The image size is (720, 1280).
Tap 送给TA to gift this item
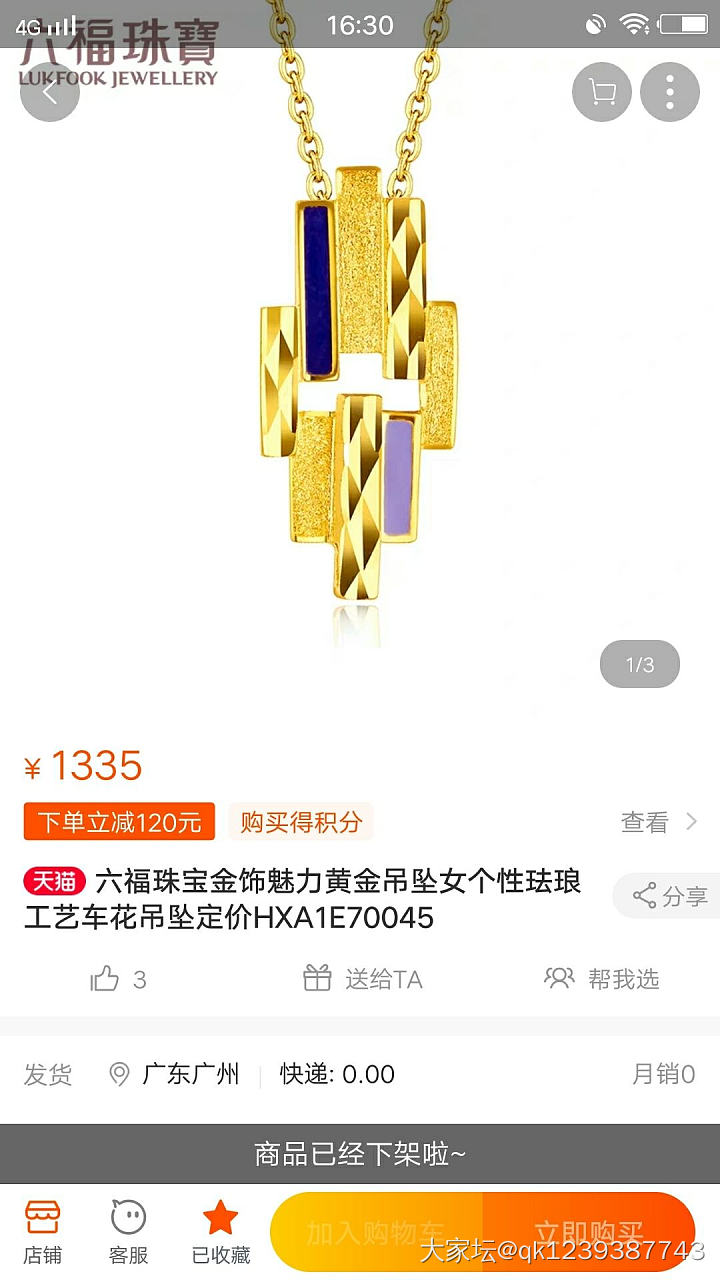point(363,979)
